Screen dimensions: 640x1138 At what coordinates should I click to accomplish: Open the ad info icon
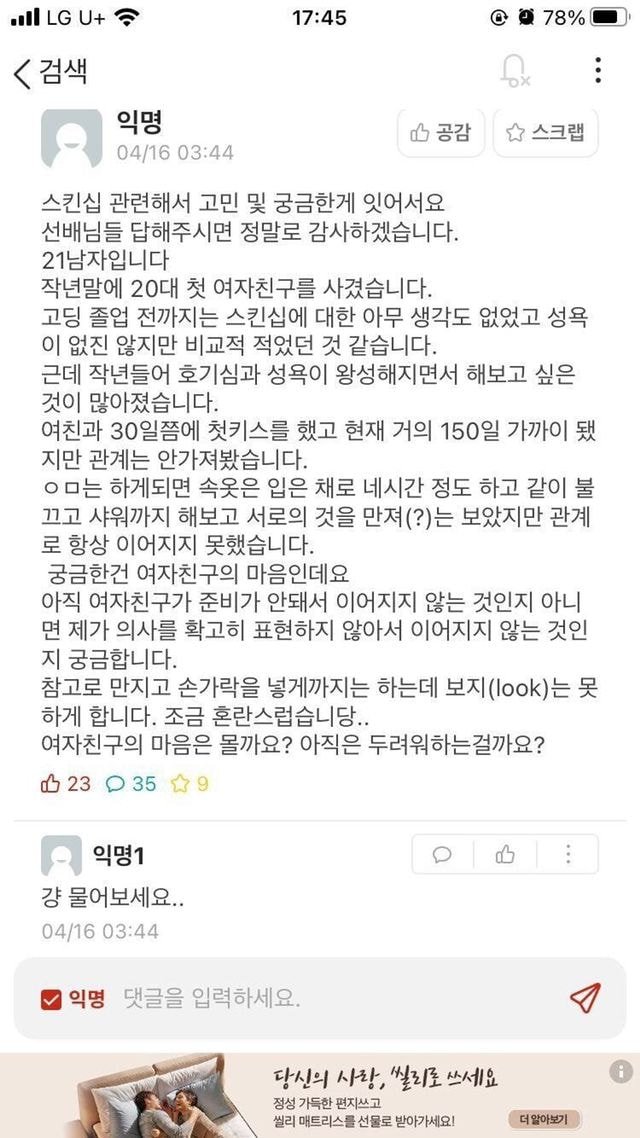point(621,1071)
